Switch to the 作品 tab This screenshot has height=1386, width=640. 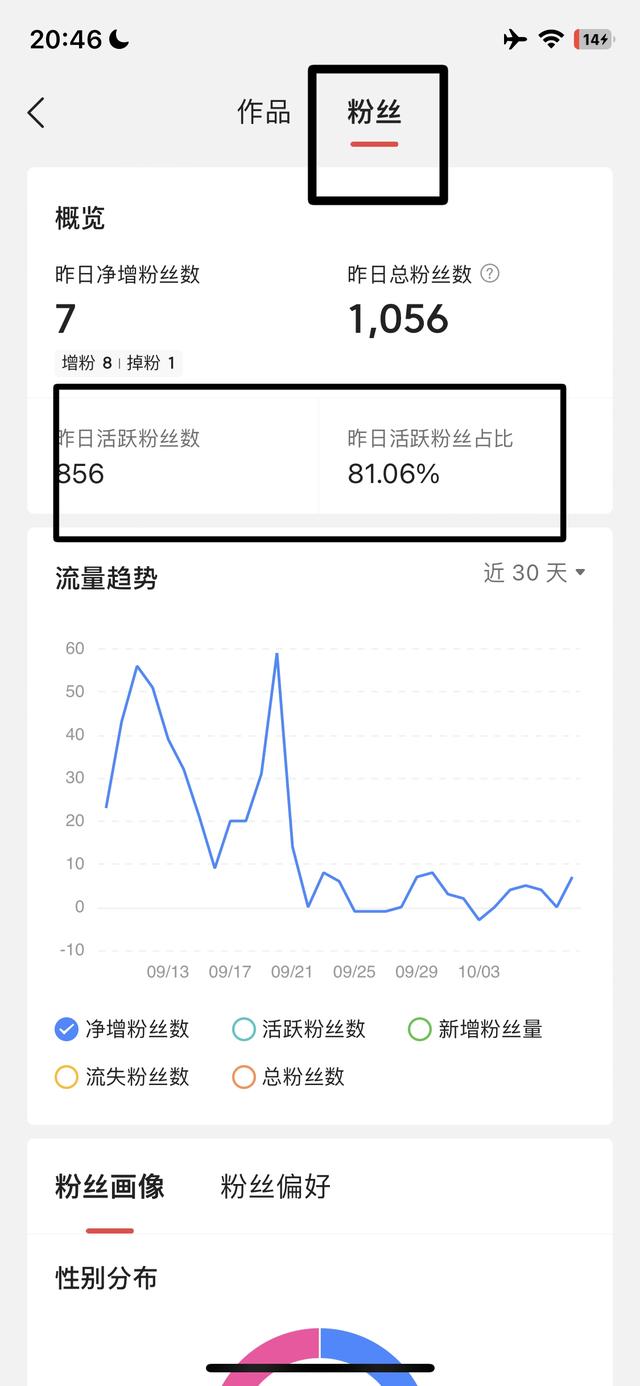pos(264,112)
